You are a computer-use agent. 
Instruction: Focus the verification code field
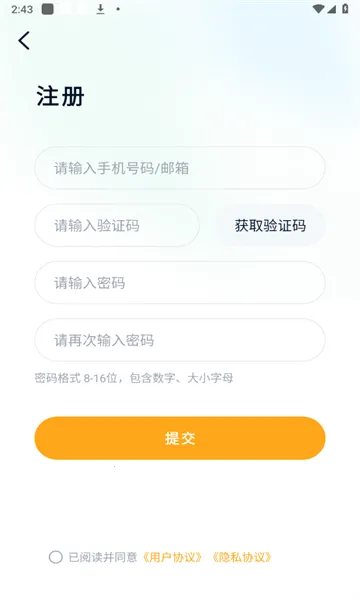click(x=117, y=225)
